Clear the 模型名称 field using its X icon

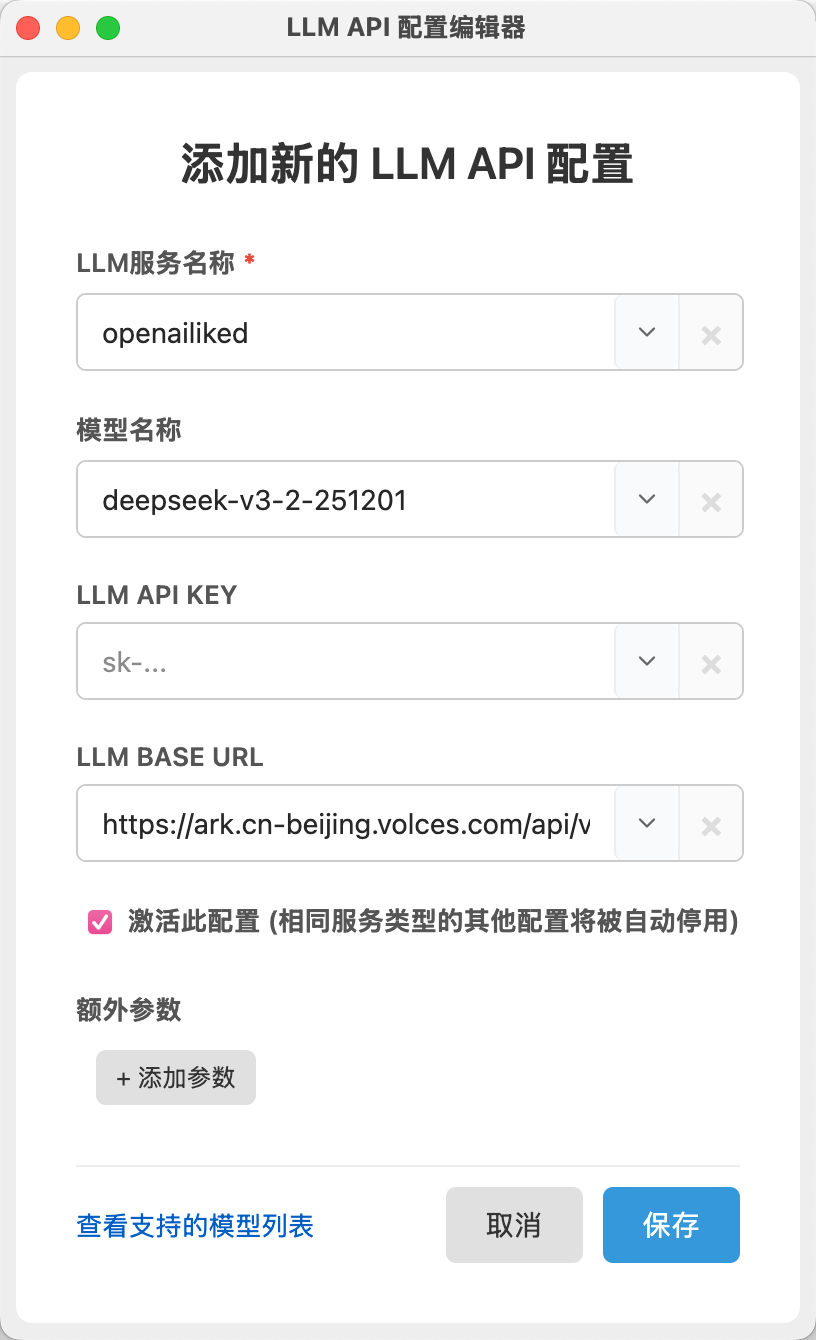coord(711,499)
